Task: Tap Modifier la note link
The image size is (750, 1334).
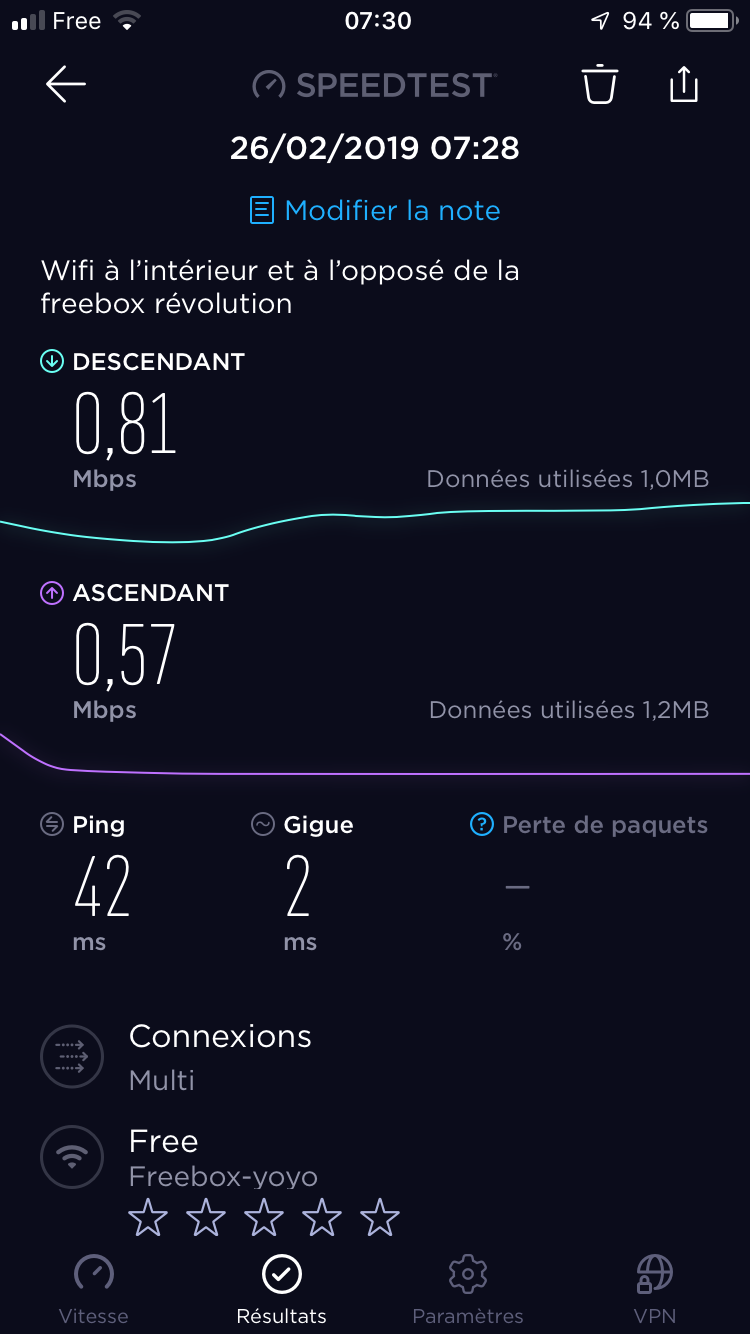Action: (375, 211)
